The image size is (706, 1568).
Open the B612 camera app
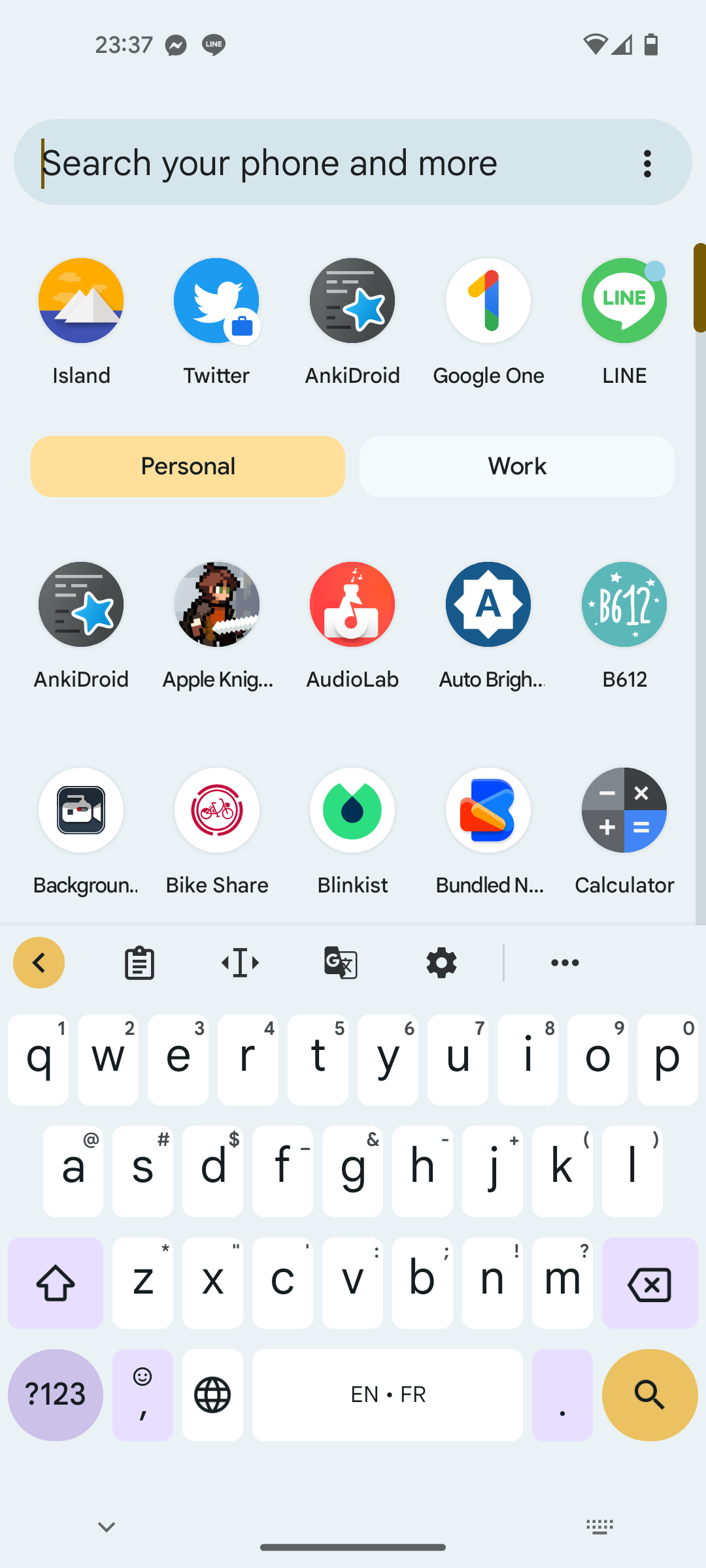pos(624,605)
